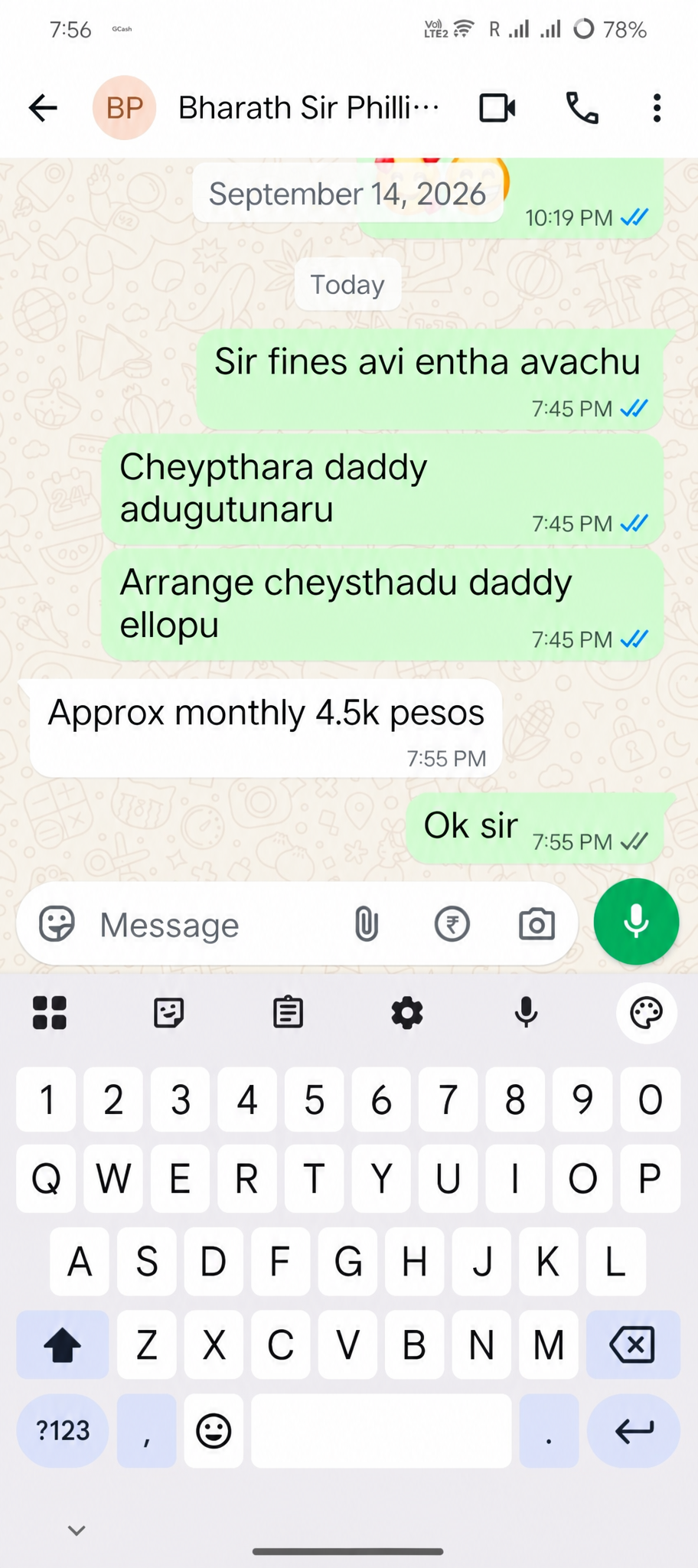This screenshot has height=1568, width=698.
Task: Open the rupee payment option
Action: click(x=452, y=924)
